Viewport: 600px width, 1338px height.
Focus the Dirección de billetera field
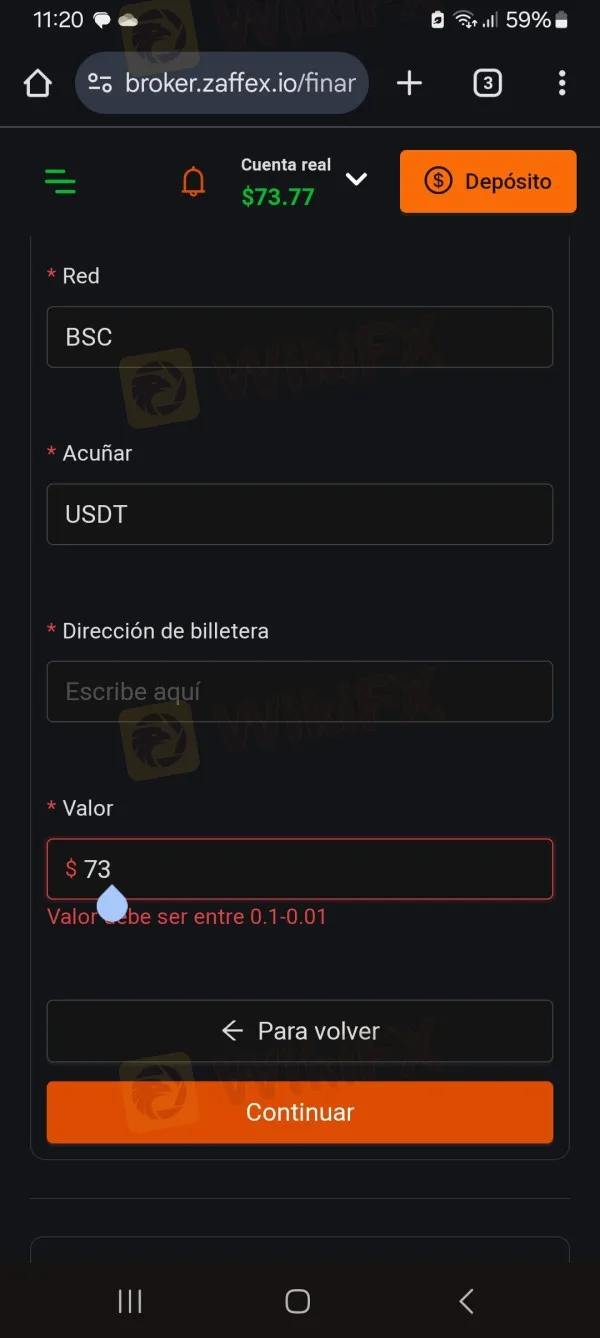click(299, 691)
